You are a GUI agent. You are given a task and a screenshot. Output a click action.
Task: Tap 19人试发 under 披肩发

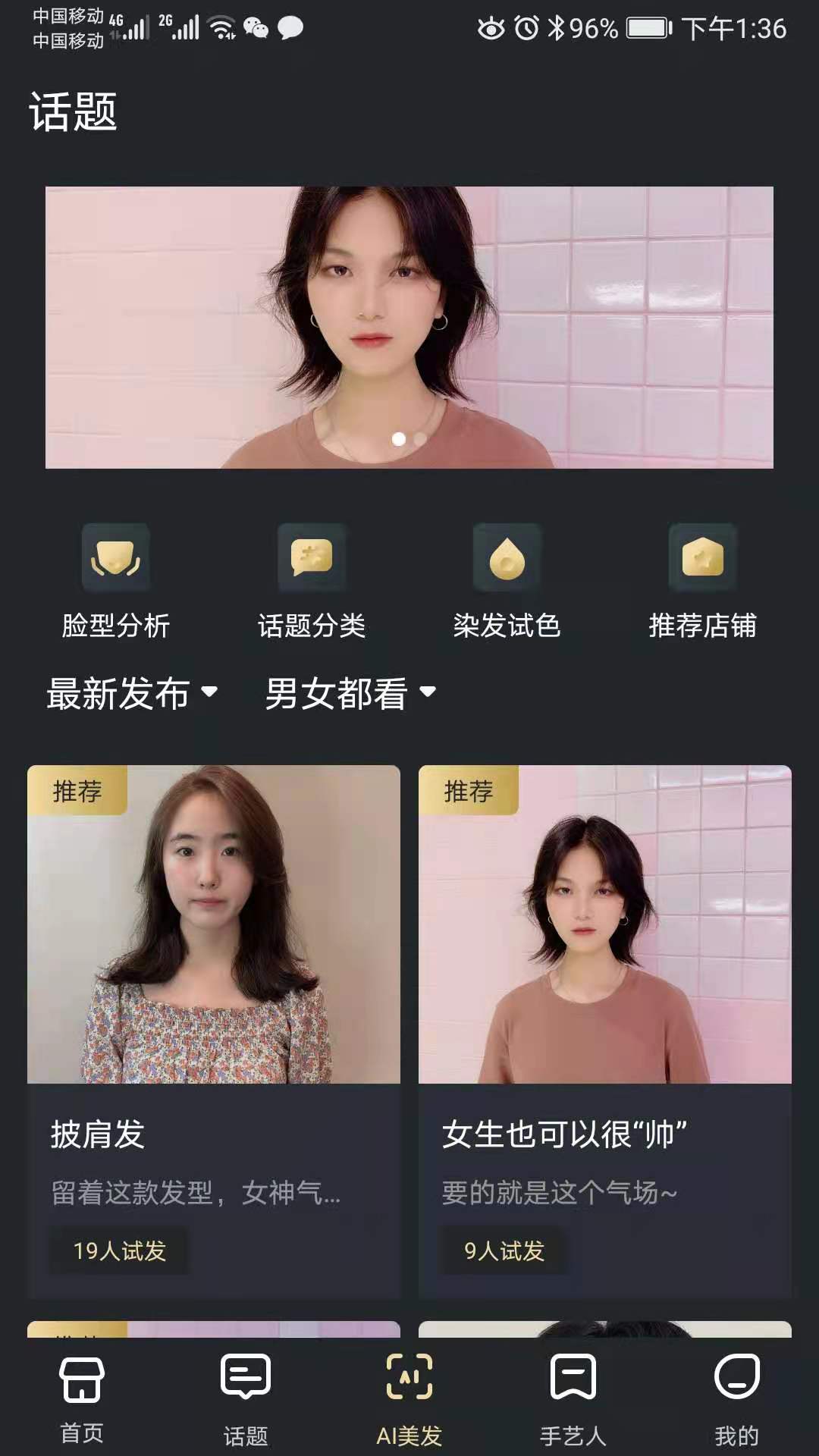point(119,1251)
